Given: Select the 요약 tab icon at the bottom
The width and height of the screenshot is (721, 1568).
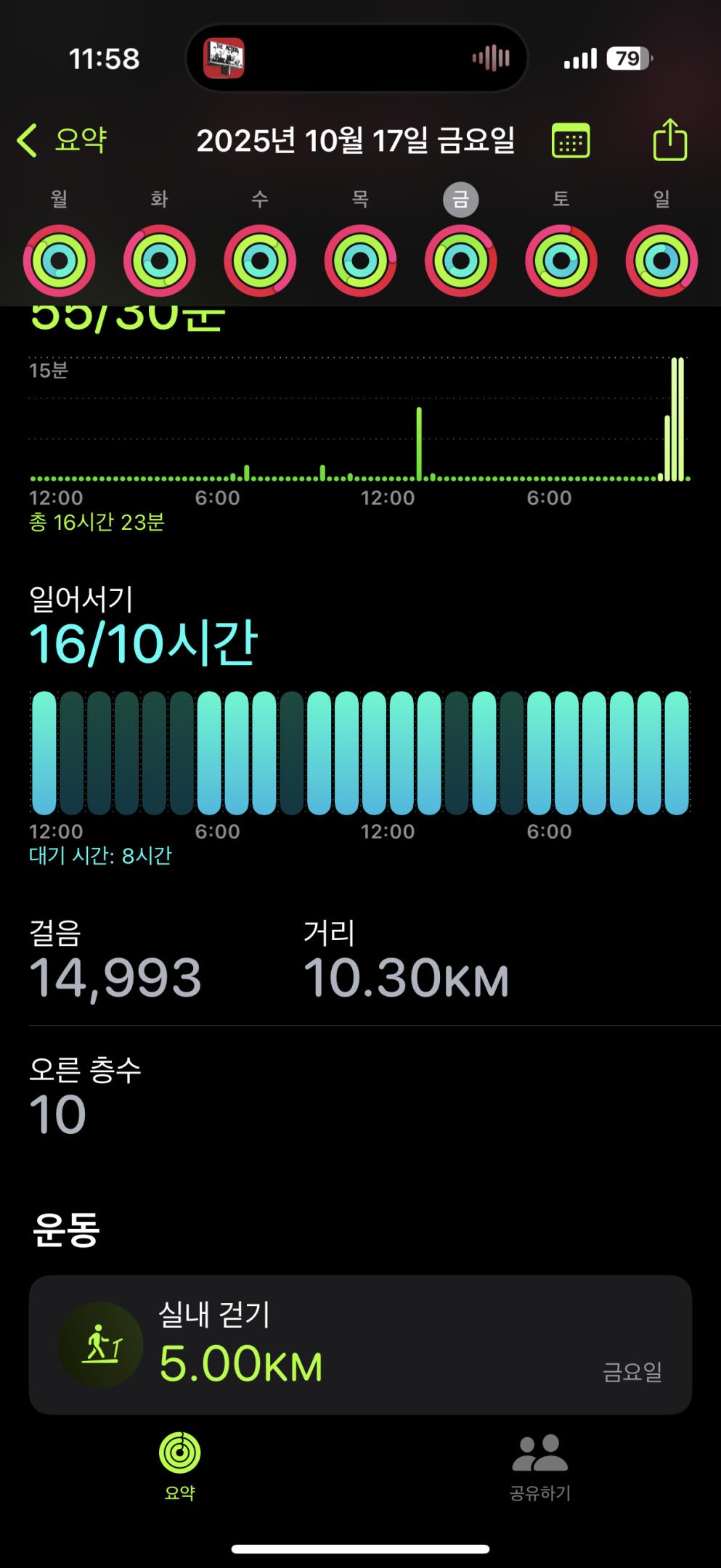Looking at the screenshot, I should 178,1463.
